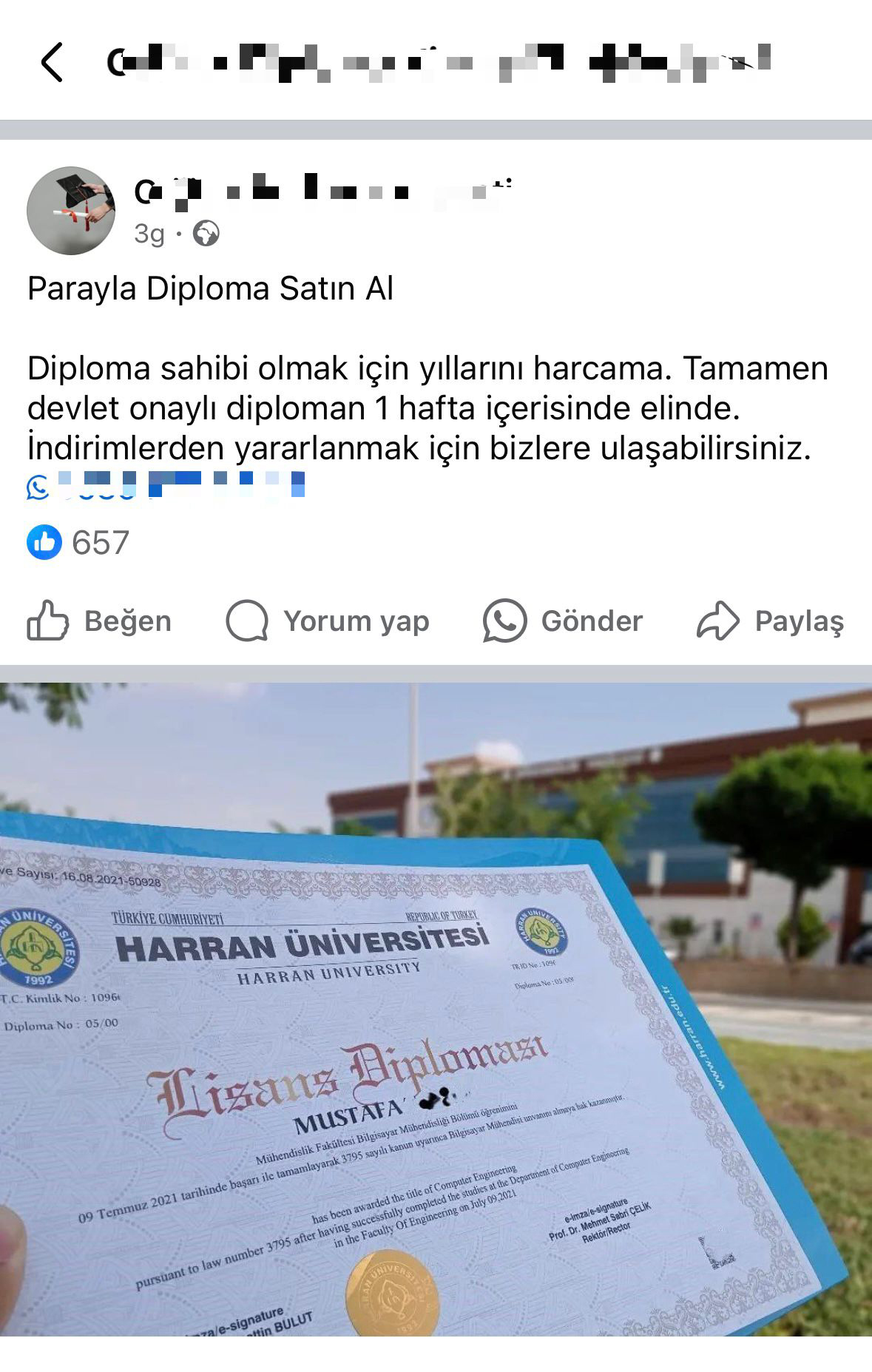
Task: View the 657 like reactions
Action: pyautogui.click(x=79, y=542)
